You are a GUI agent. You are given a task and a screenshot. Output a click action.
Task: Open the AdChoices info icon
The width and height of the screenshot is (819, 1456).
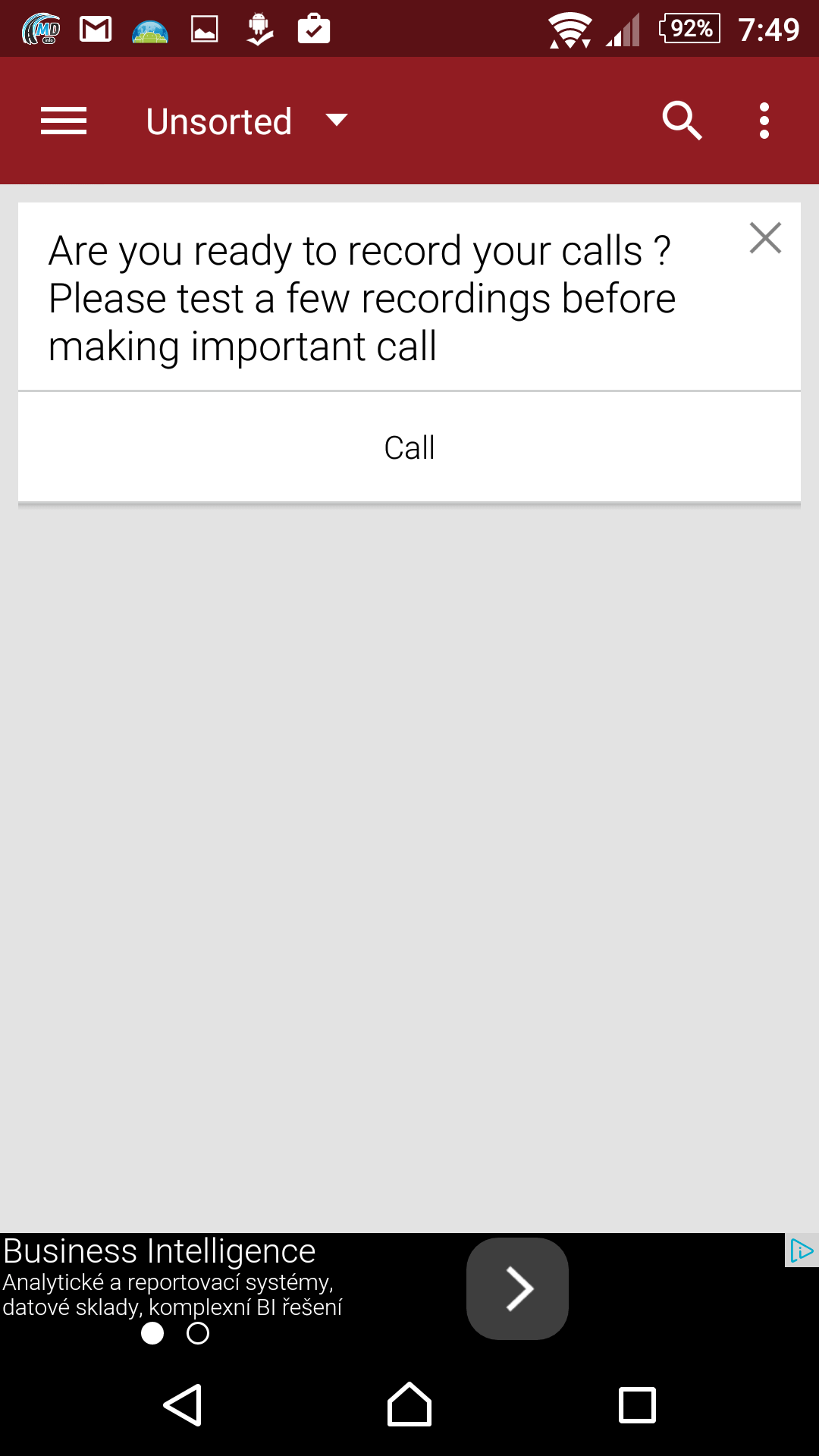802,1250
